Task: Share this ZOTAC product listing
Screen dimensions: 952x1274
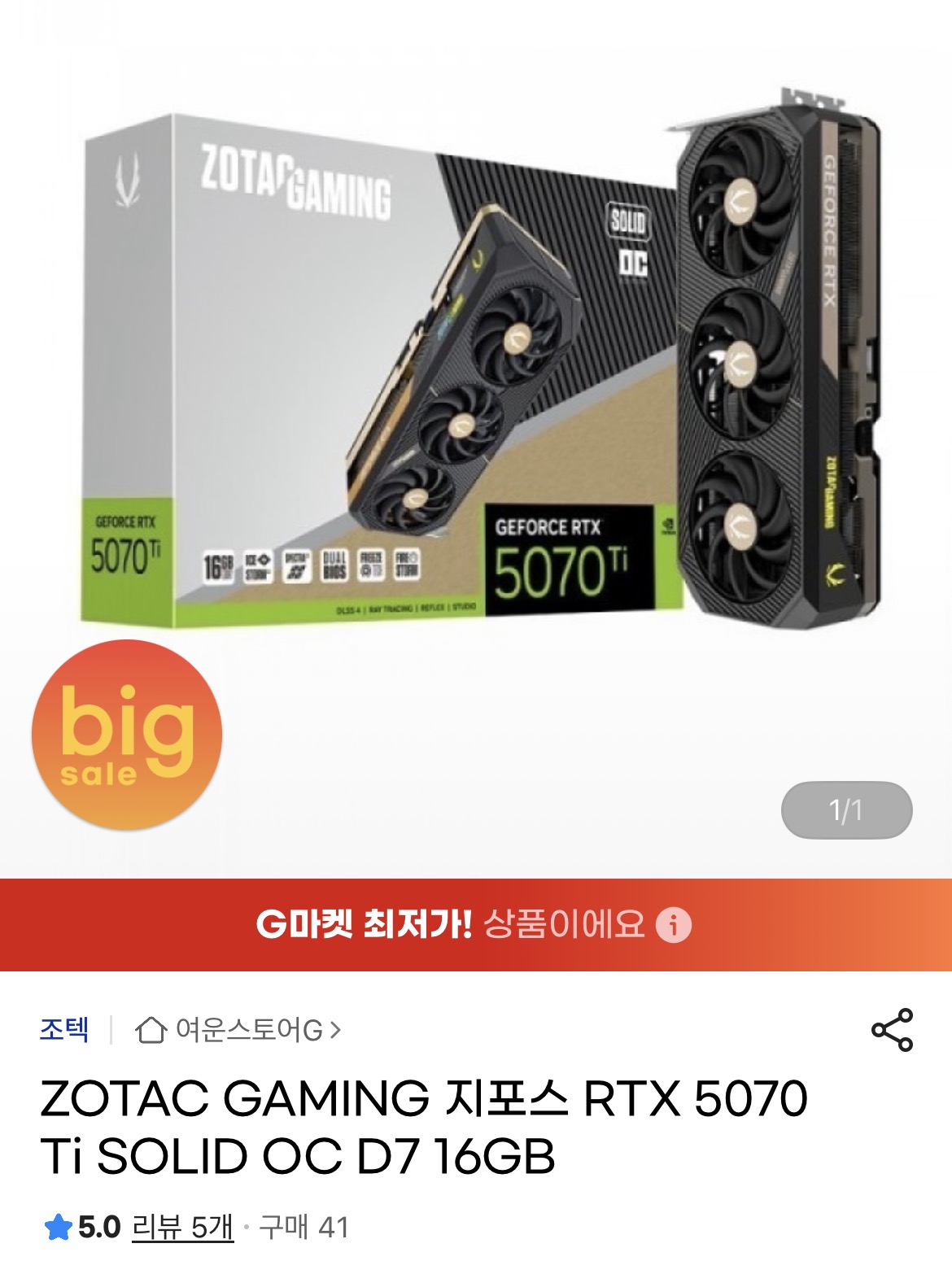Action: [892, 1030]
